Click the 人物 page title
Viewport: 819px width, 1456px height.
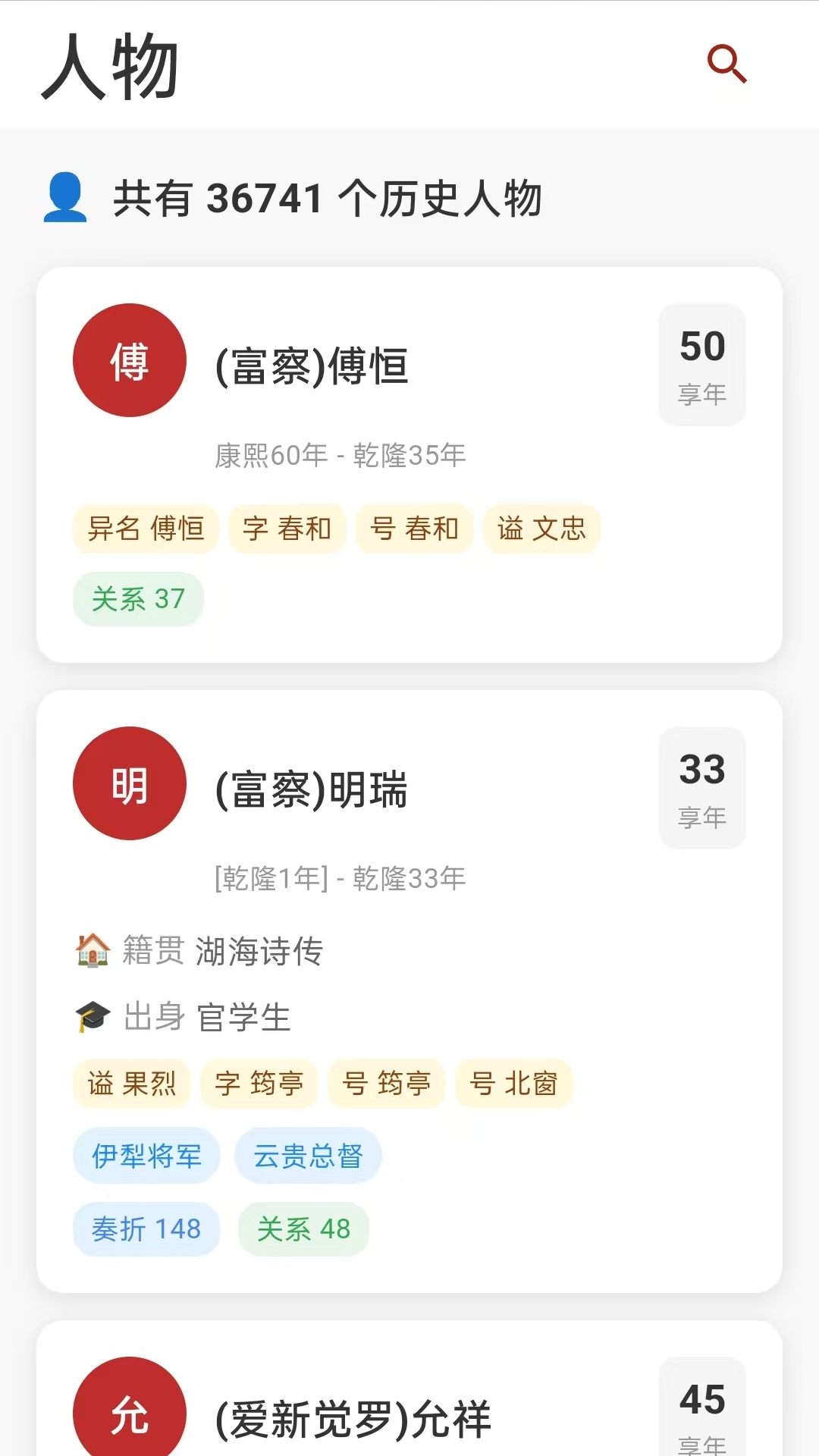tap(111, 67)
